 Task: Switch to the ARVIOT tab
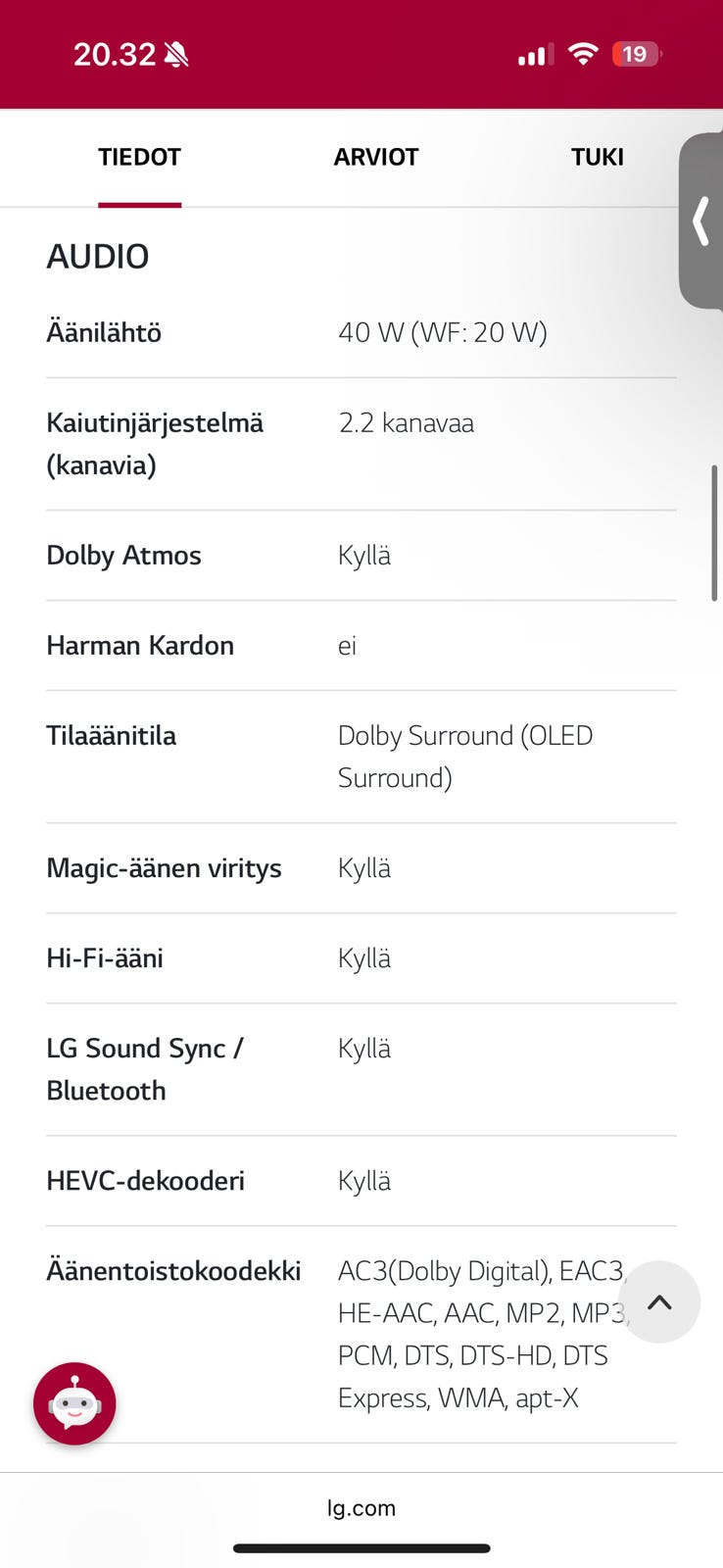click(376, 157)
